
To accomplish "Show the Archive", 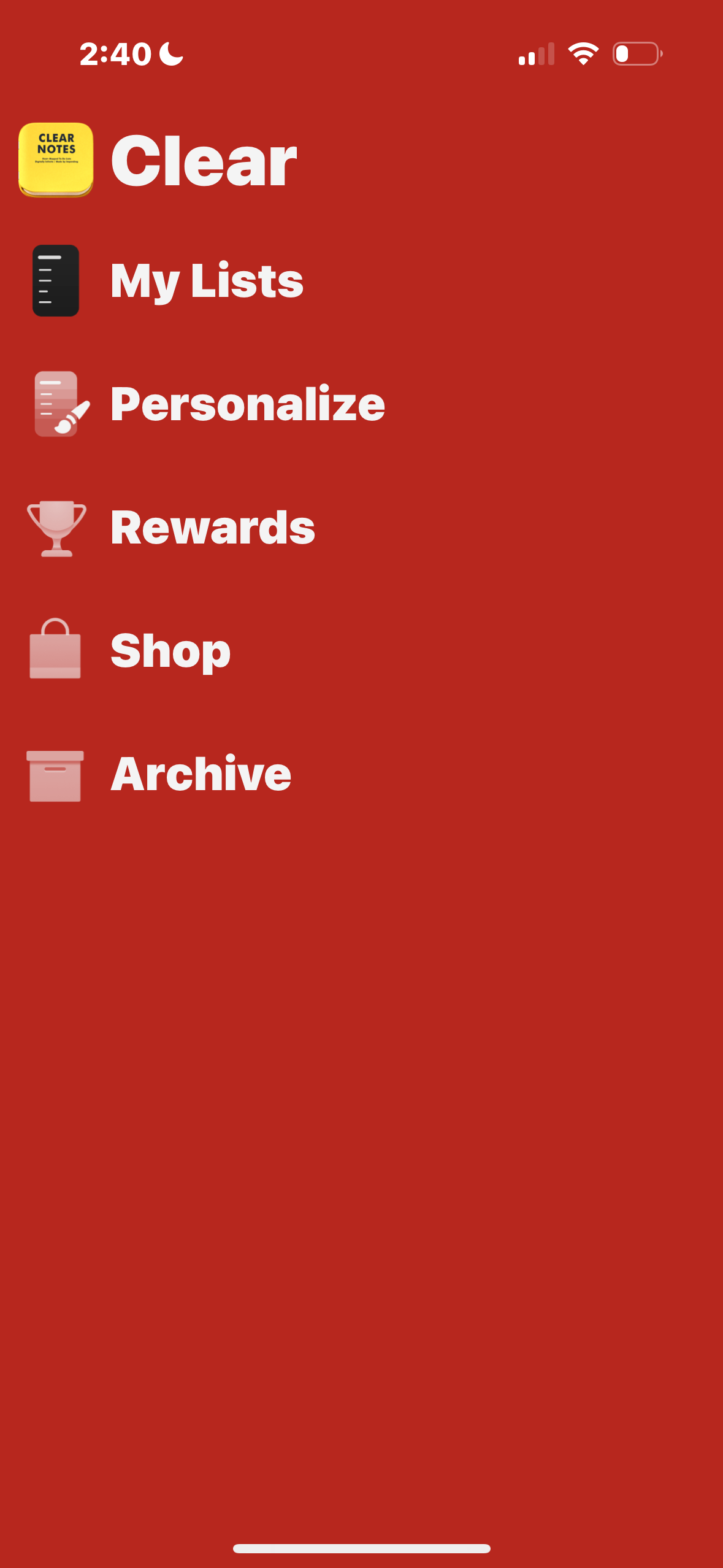I will tap(200, 774).
